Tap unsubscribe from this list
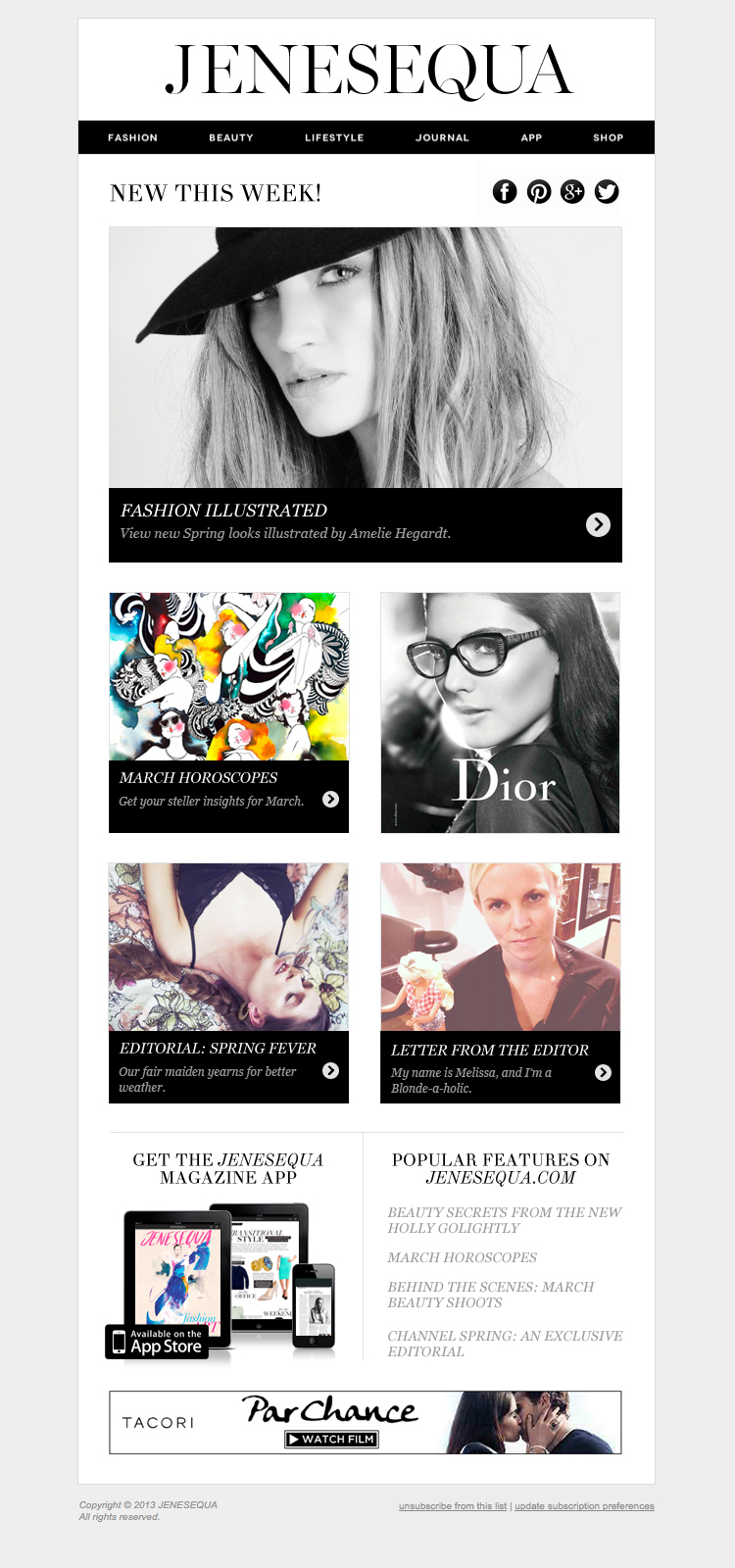 [x=452, y=1506]
